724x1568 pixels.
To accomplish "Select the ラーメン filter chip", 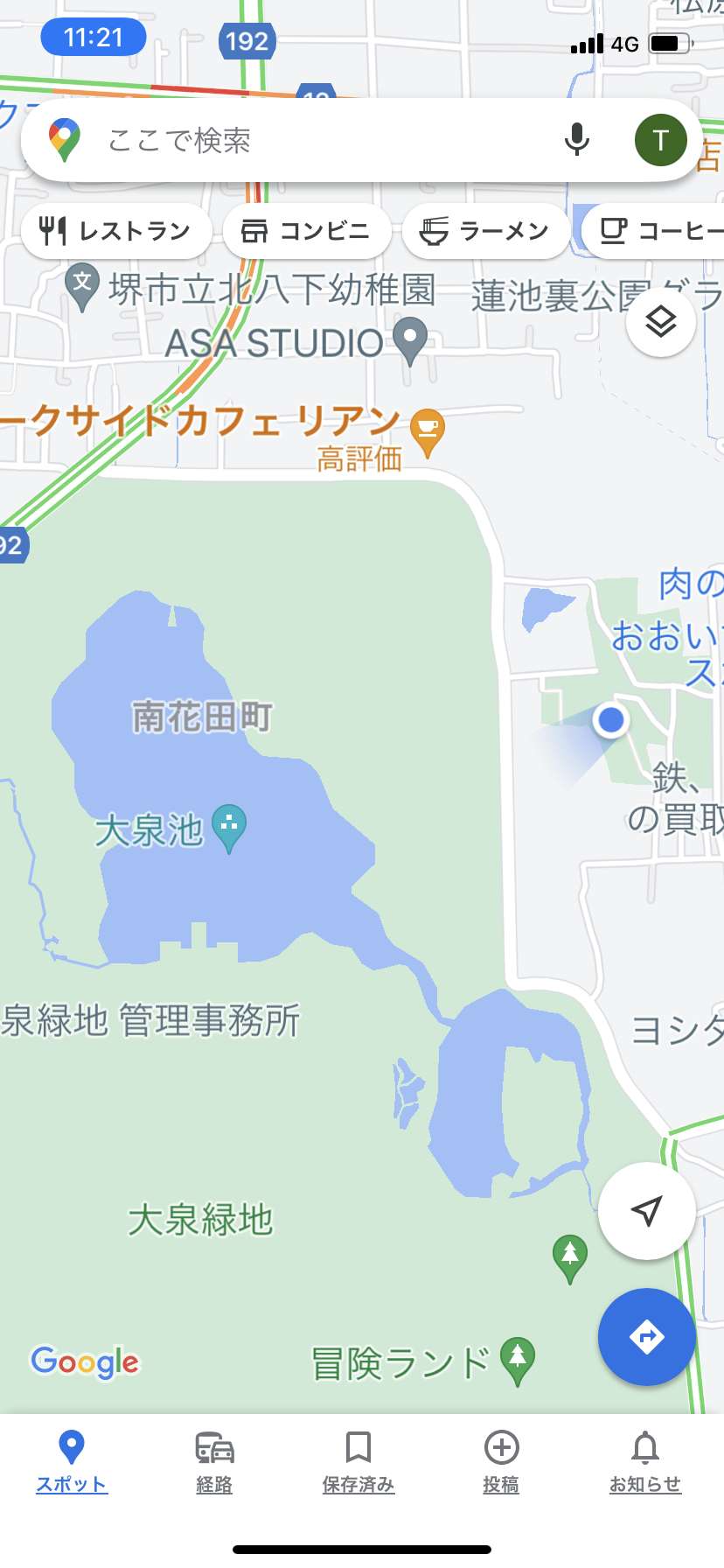I will coord(485,231).
